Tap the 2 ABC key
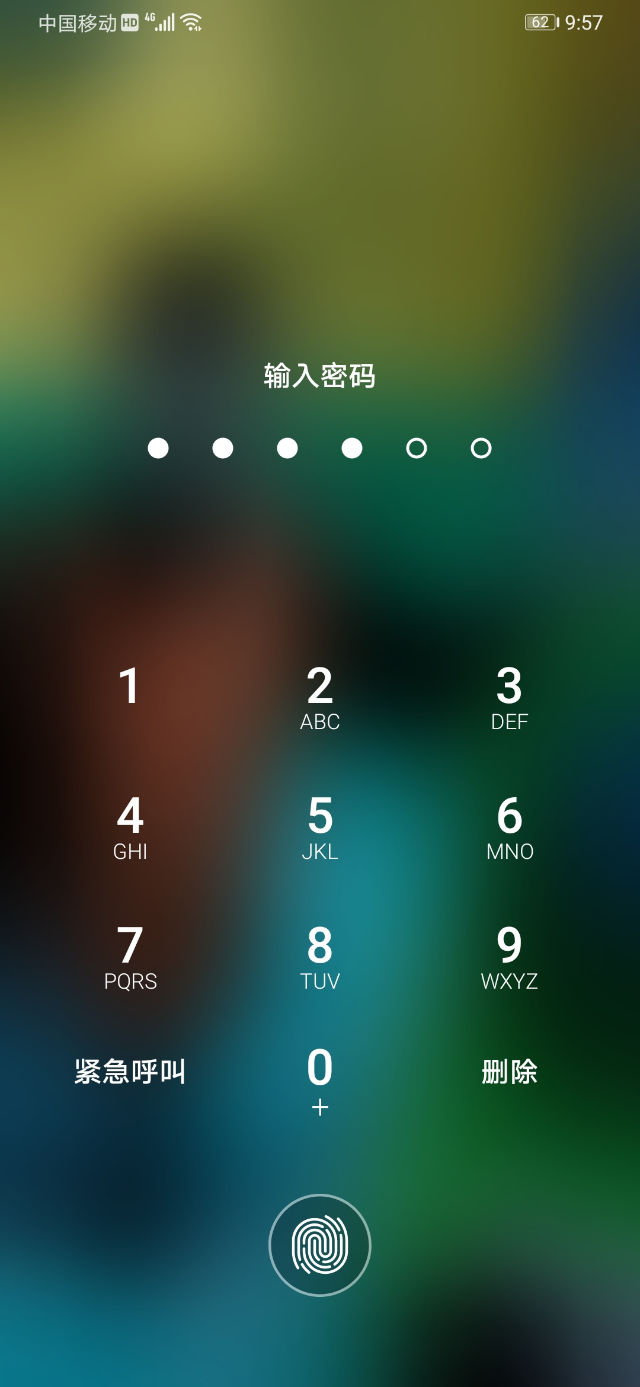640x1387 pixels. tap(320, 698)
